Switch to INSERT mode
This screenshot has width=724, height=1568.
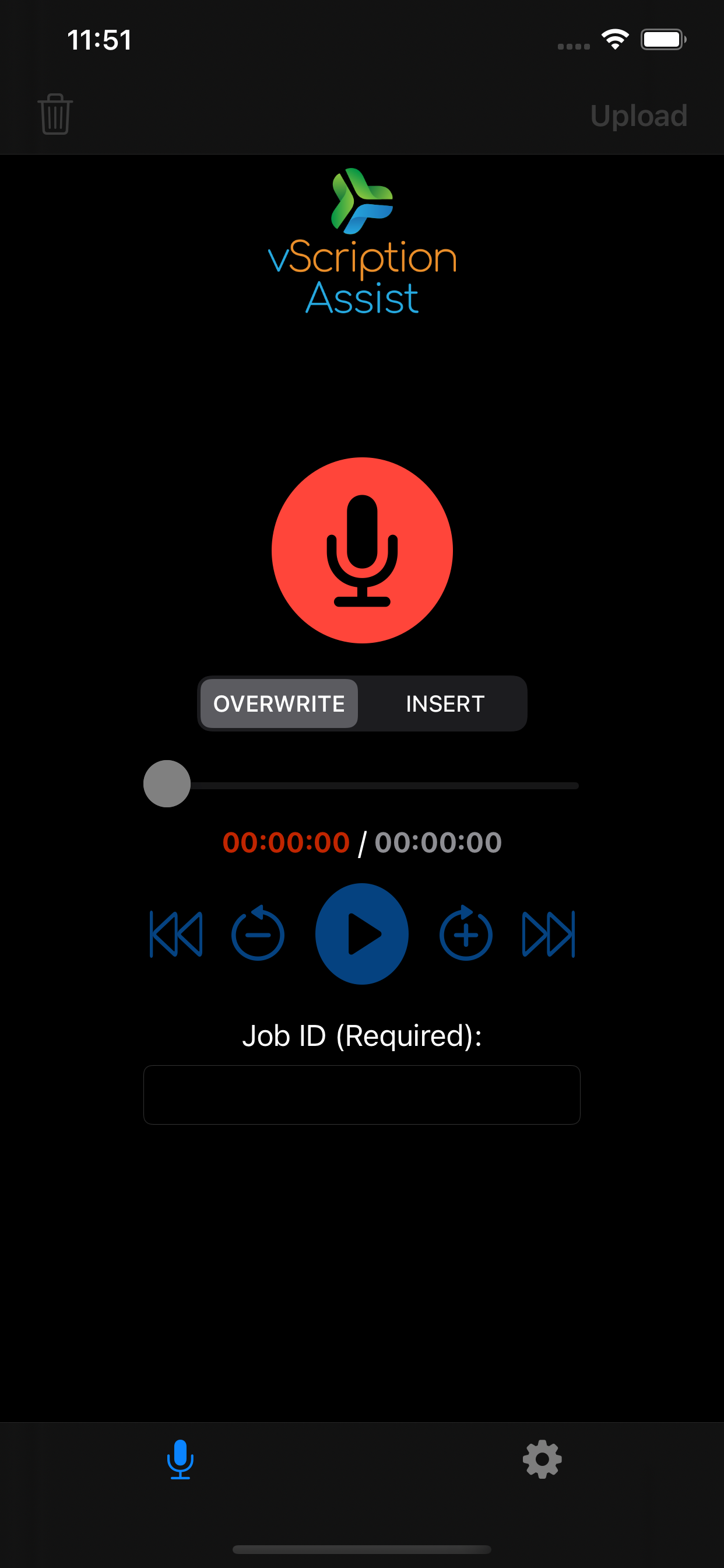point(445,703)
